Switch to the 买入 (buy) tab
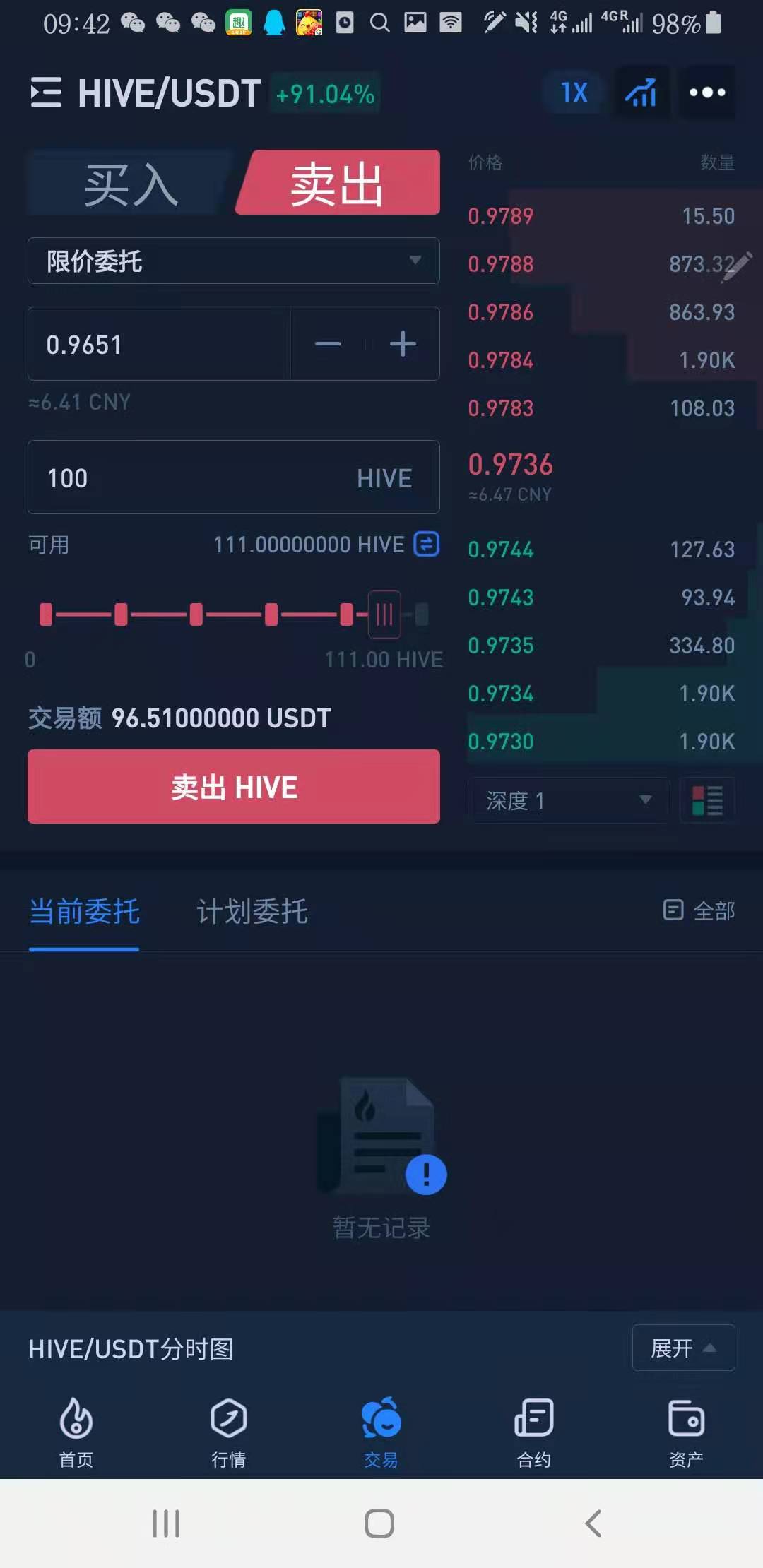Screen dimensions: 763x1568 131,185
